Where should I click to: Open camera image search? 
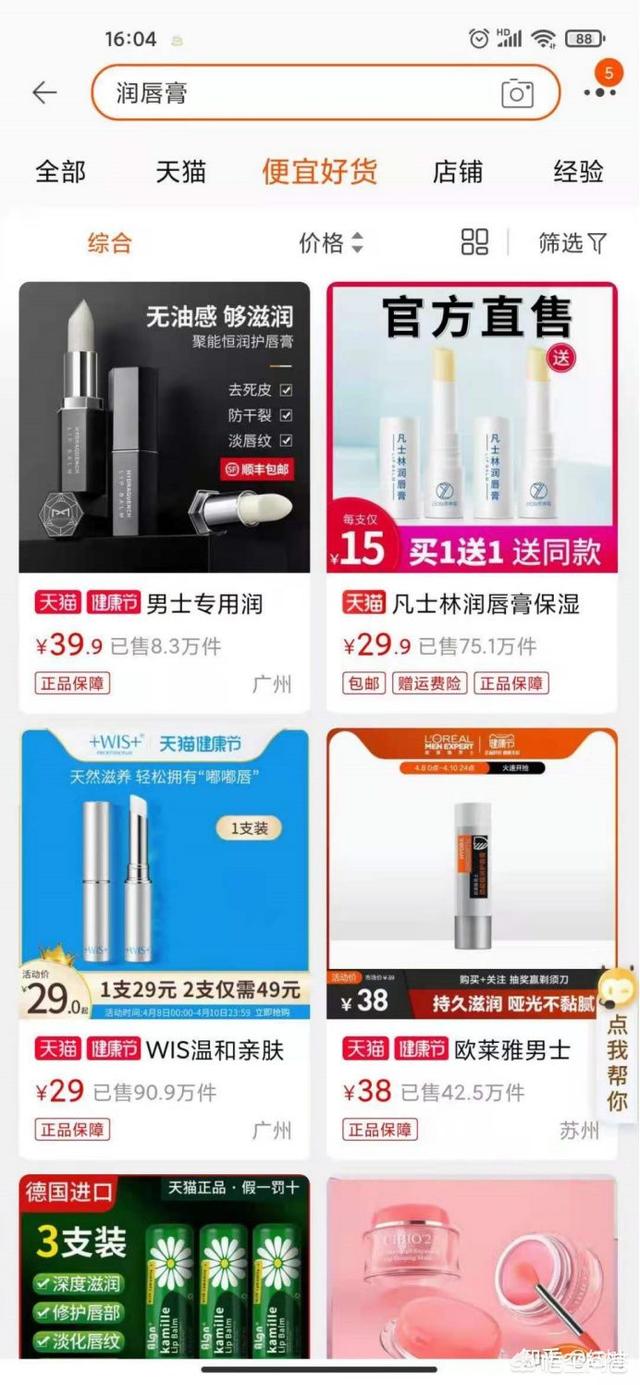click(x=517, y=94)
